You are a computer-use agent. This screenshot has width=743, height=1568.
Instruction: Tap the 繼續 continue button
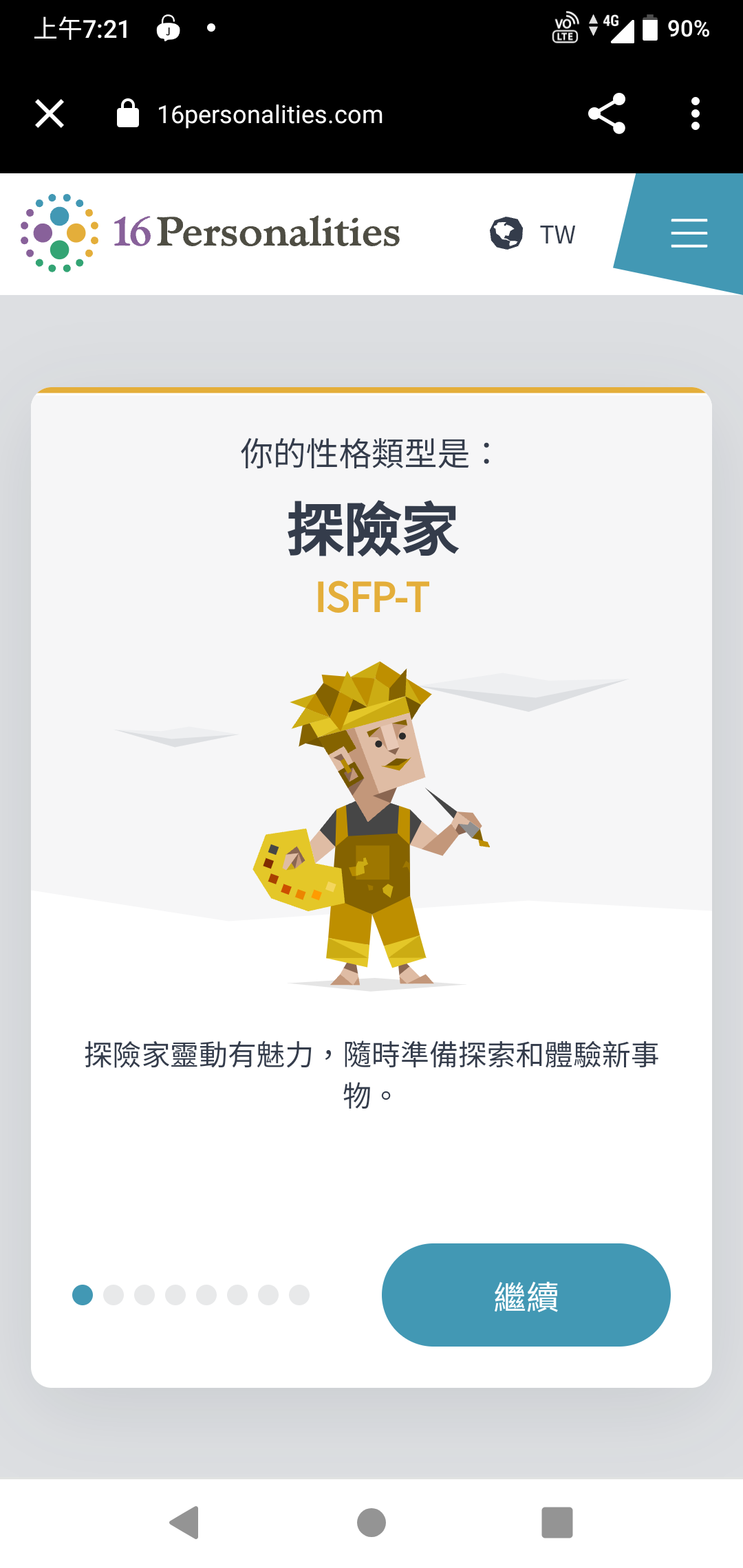[526, 1295]
